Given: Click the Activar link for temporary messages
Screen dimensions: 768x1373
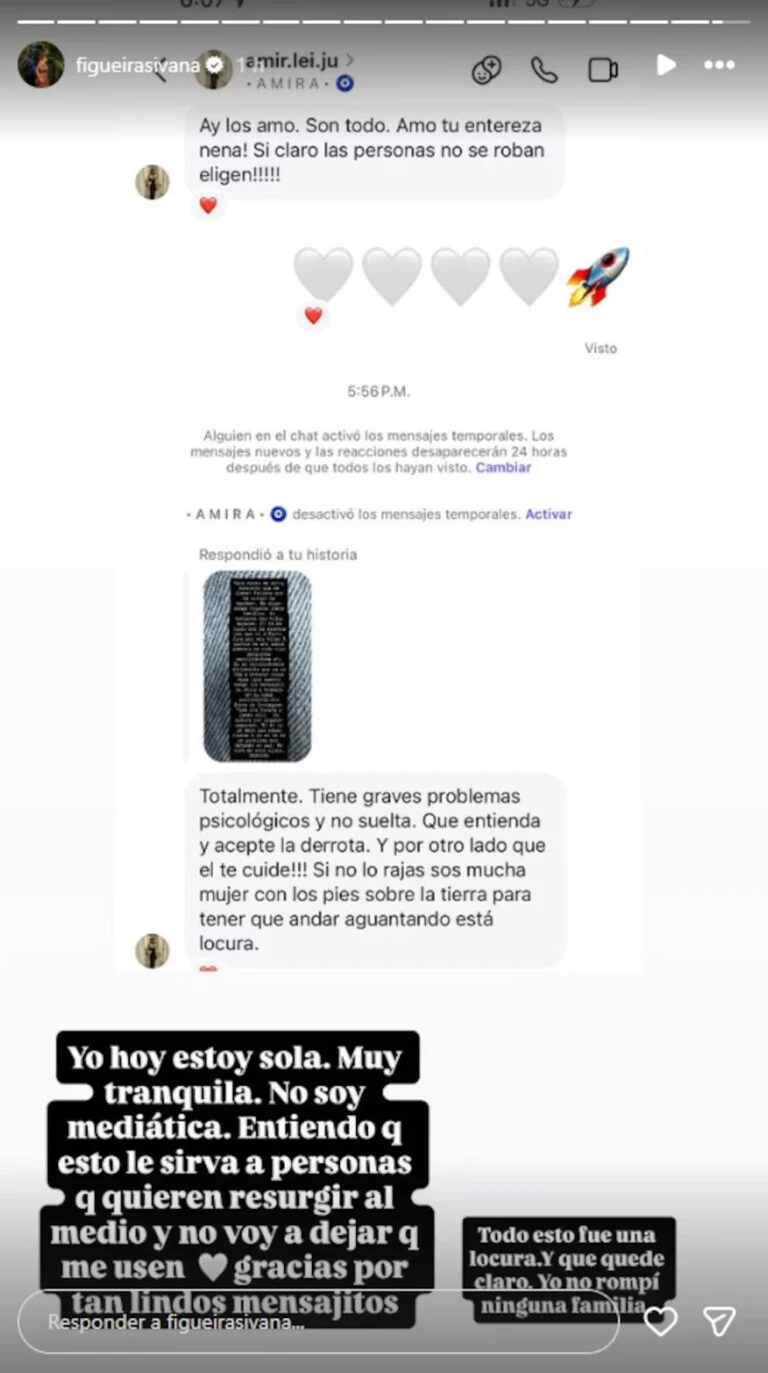Looking at the screenshot, I should (x=548, y=513).
